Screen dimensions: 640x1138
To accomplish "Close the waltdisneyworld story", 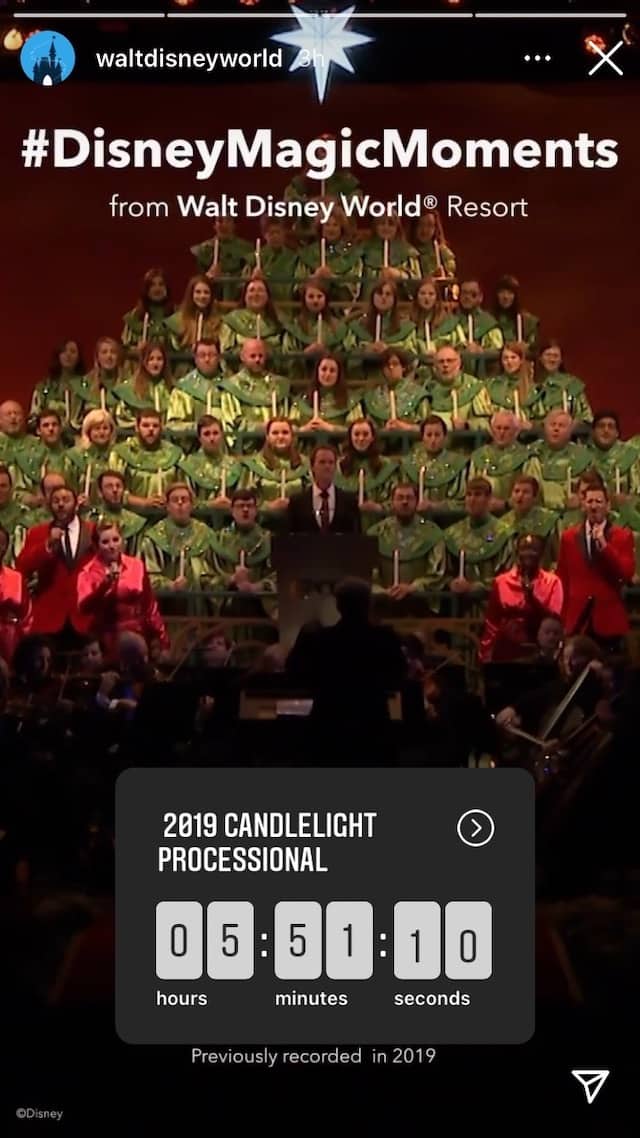I will [605, 58].
